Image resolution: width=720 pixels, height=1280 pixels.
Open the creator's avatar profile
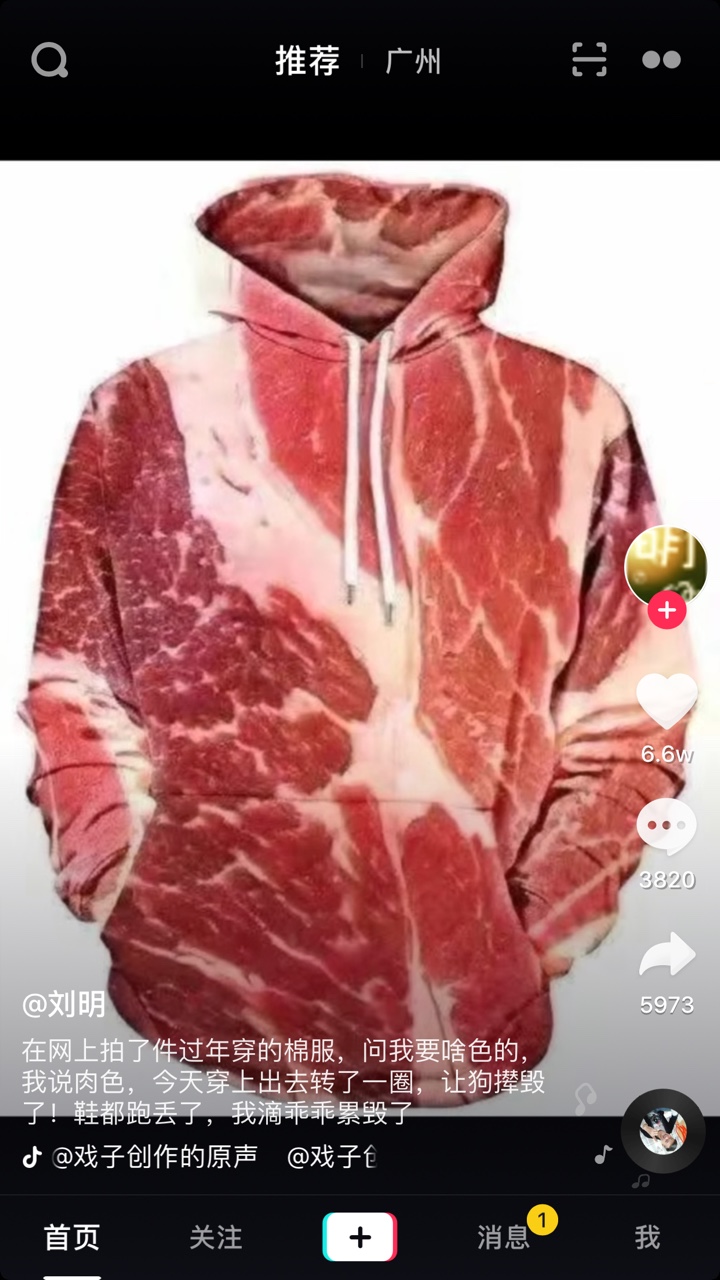pyautogui.click(x=666, y=566)
